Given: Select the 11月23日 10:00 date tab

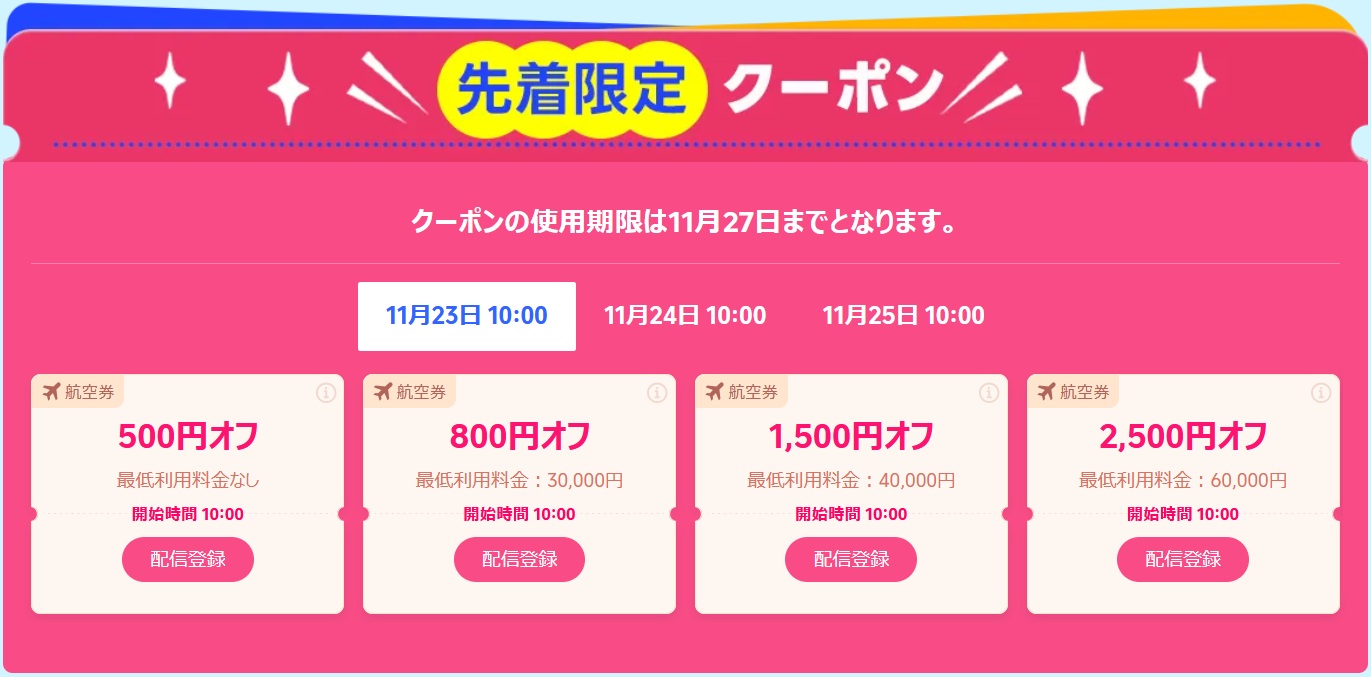Looking at the screenshot, I should click(x=466, y=316).
